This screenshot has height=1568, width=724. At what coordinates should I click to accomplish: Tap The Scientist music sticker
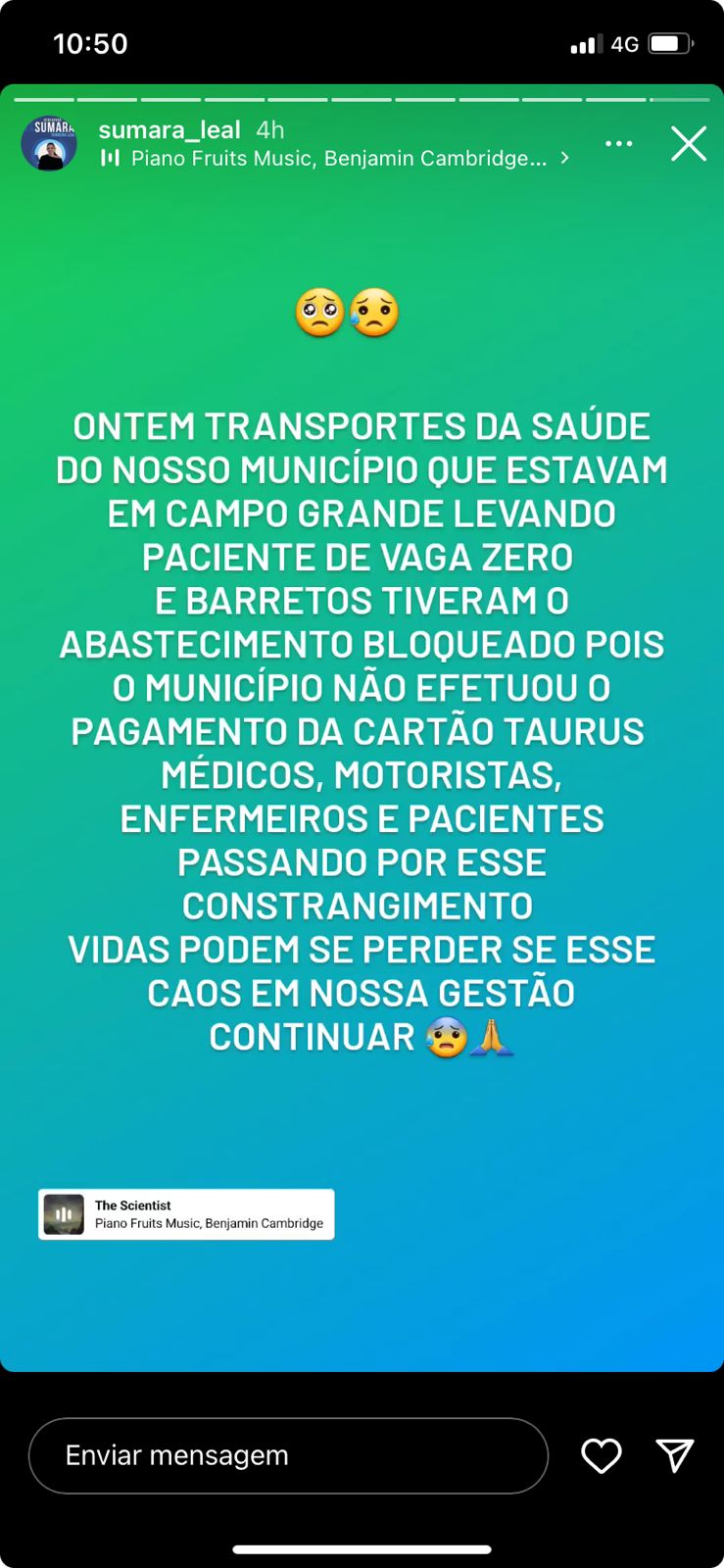coord(186,1214)
